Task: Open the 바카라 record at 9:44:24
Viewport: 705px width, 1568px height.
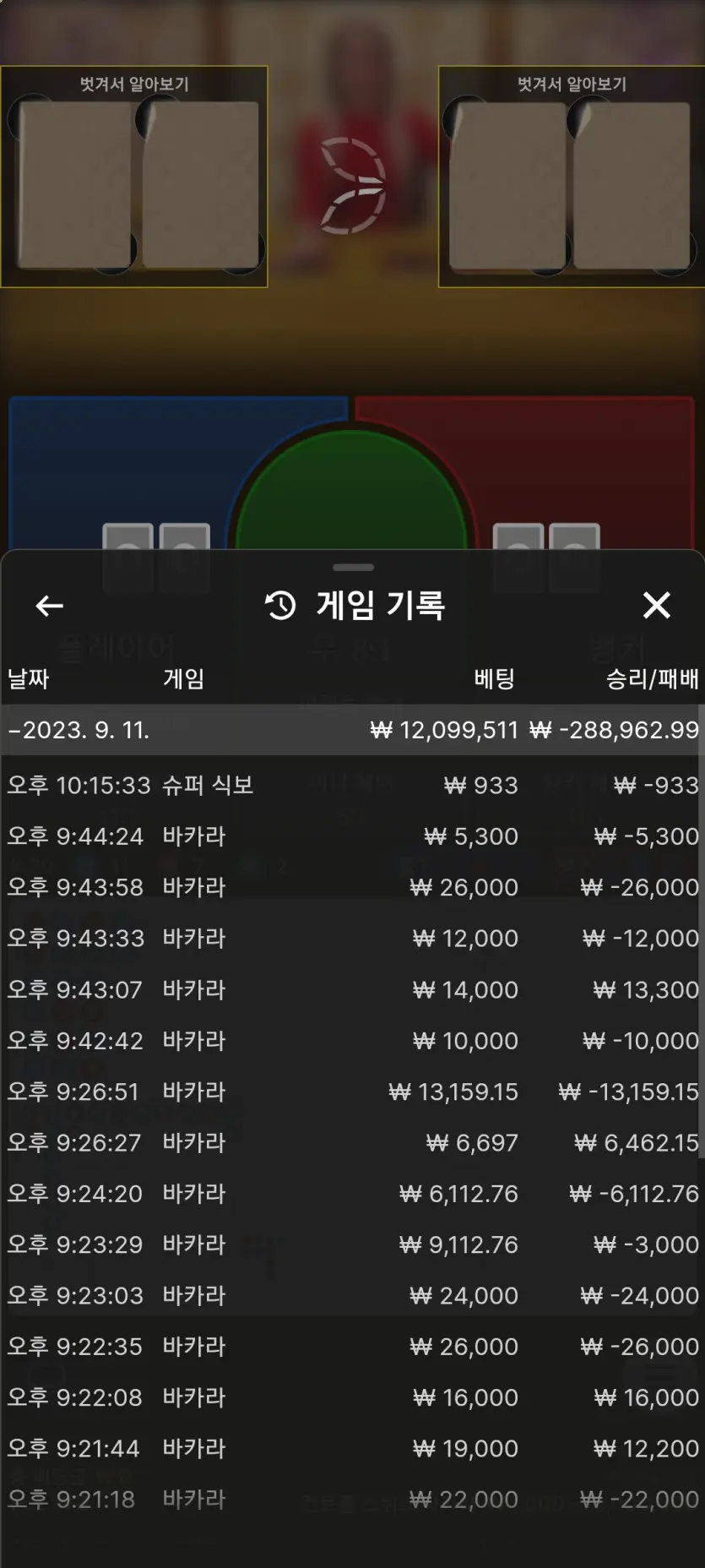Action: pos(352,836)
